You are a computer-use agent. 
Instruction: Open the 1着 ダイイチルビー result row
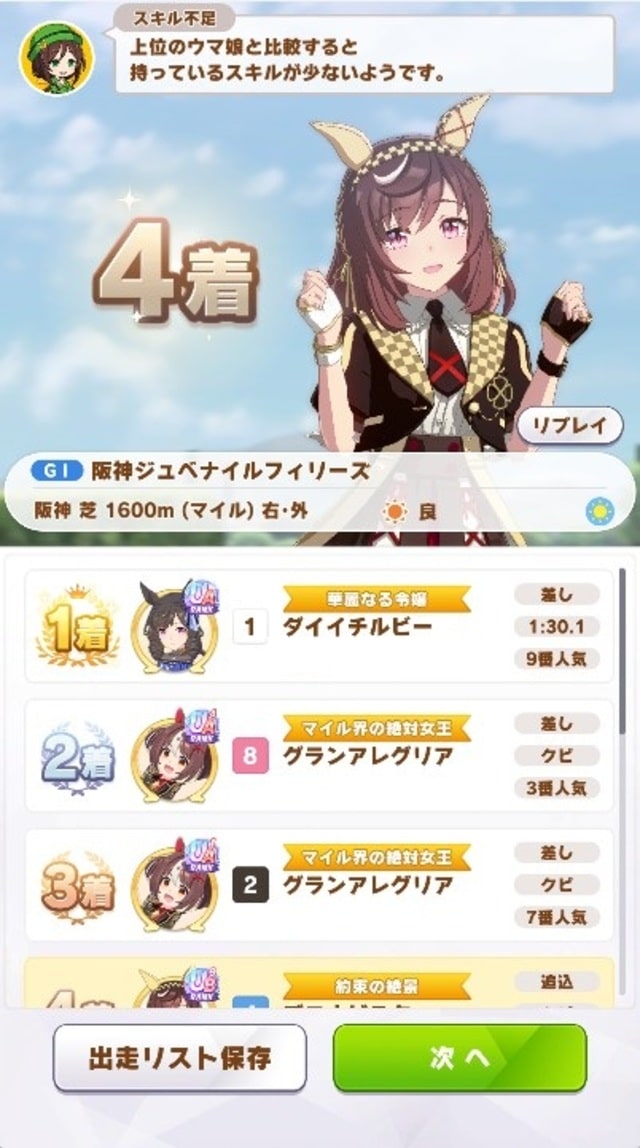tap(318, 627)
